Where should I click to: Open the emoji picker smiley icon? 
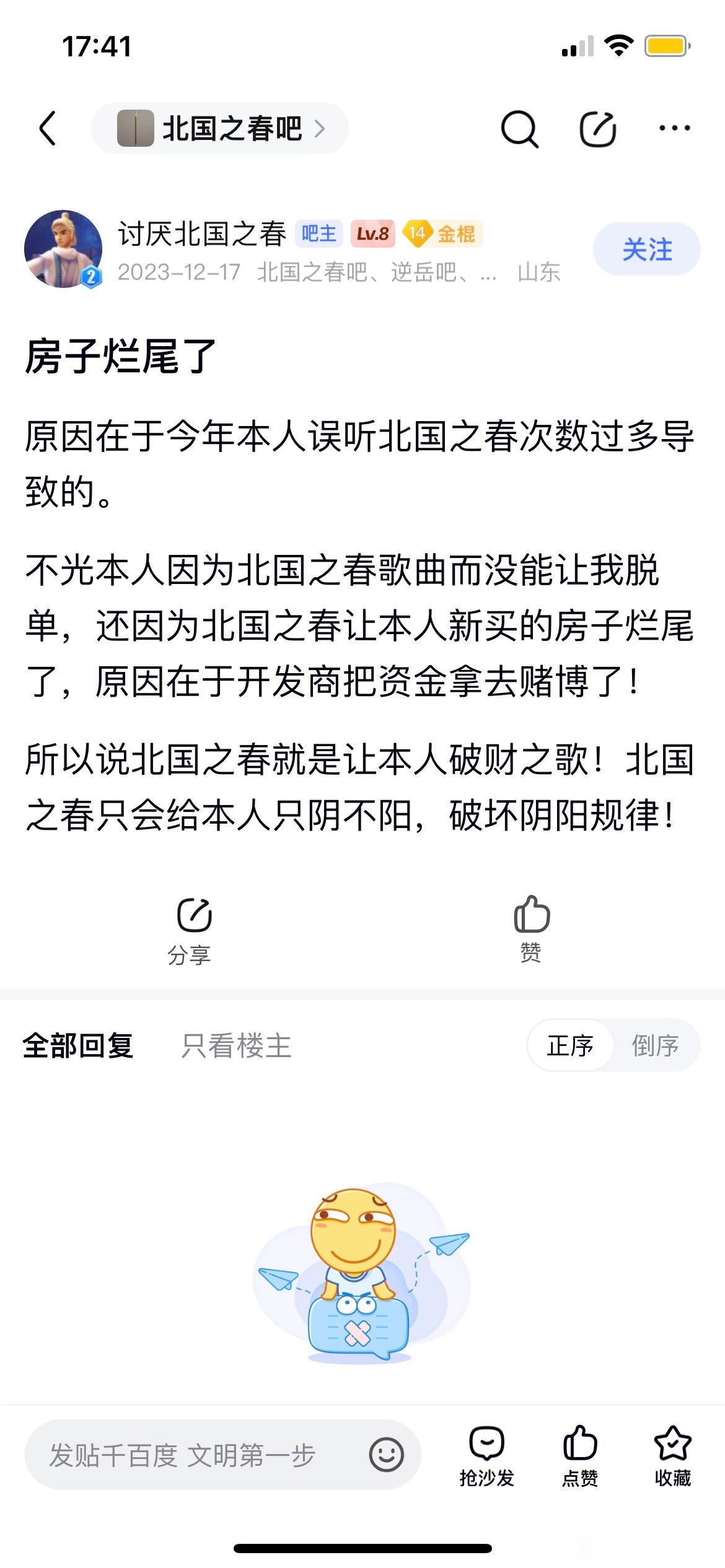[x=386, y=1455]
